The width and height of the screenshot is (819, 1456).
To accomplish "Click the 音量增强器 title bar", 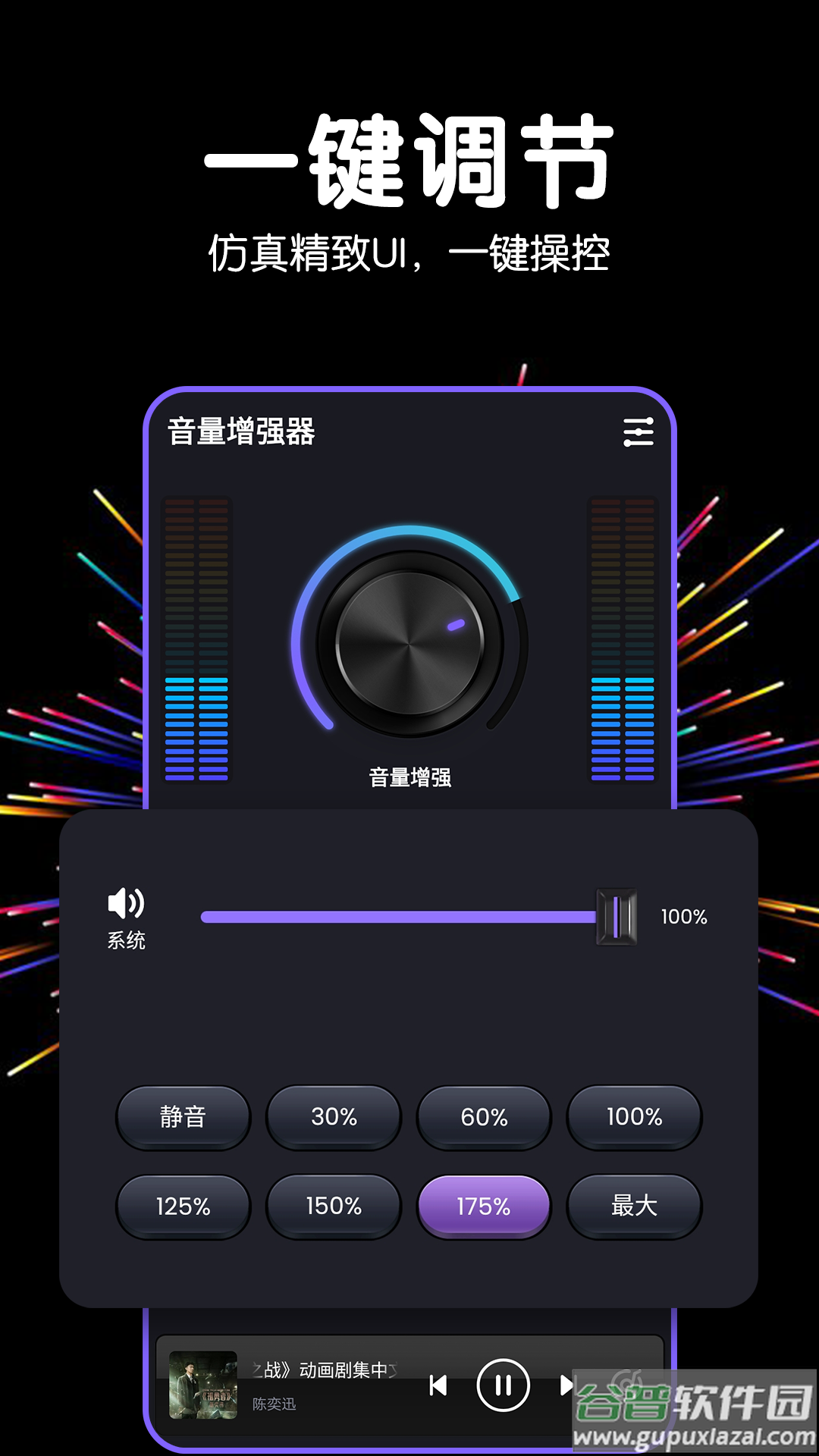I will (243, 432).
